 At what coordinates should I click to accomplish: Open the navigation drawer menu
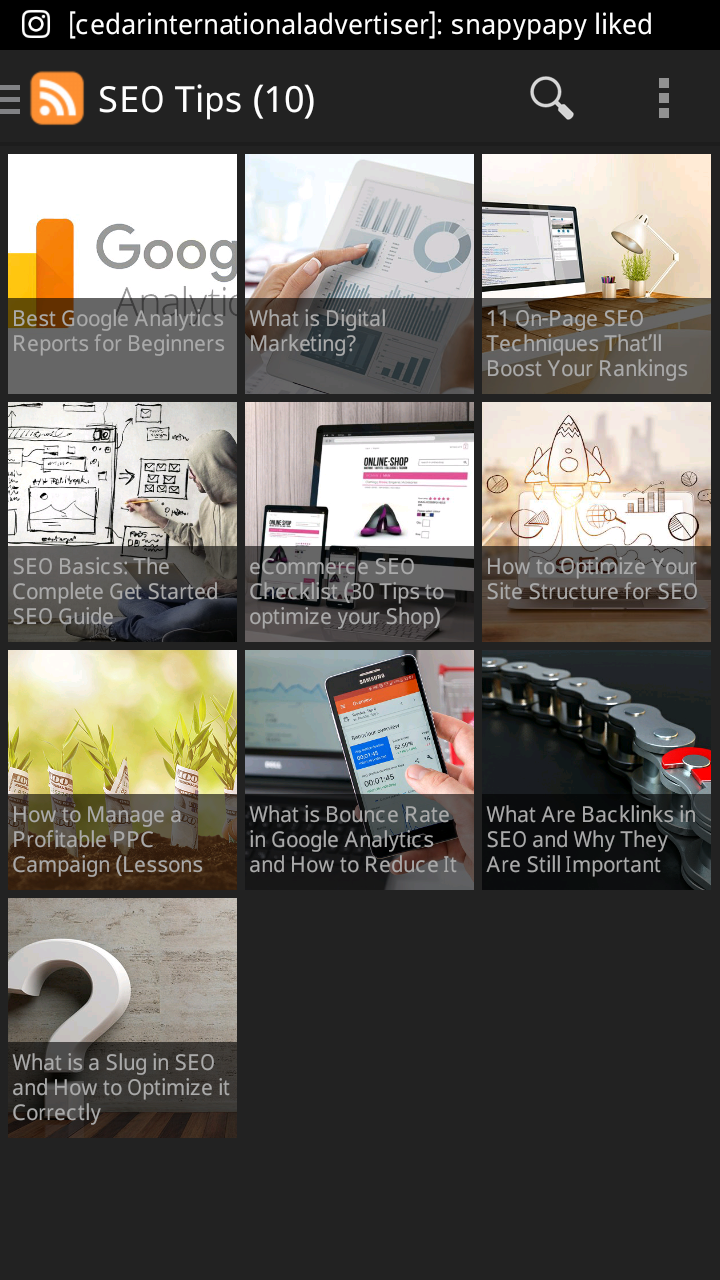pos(12,99)
